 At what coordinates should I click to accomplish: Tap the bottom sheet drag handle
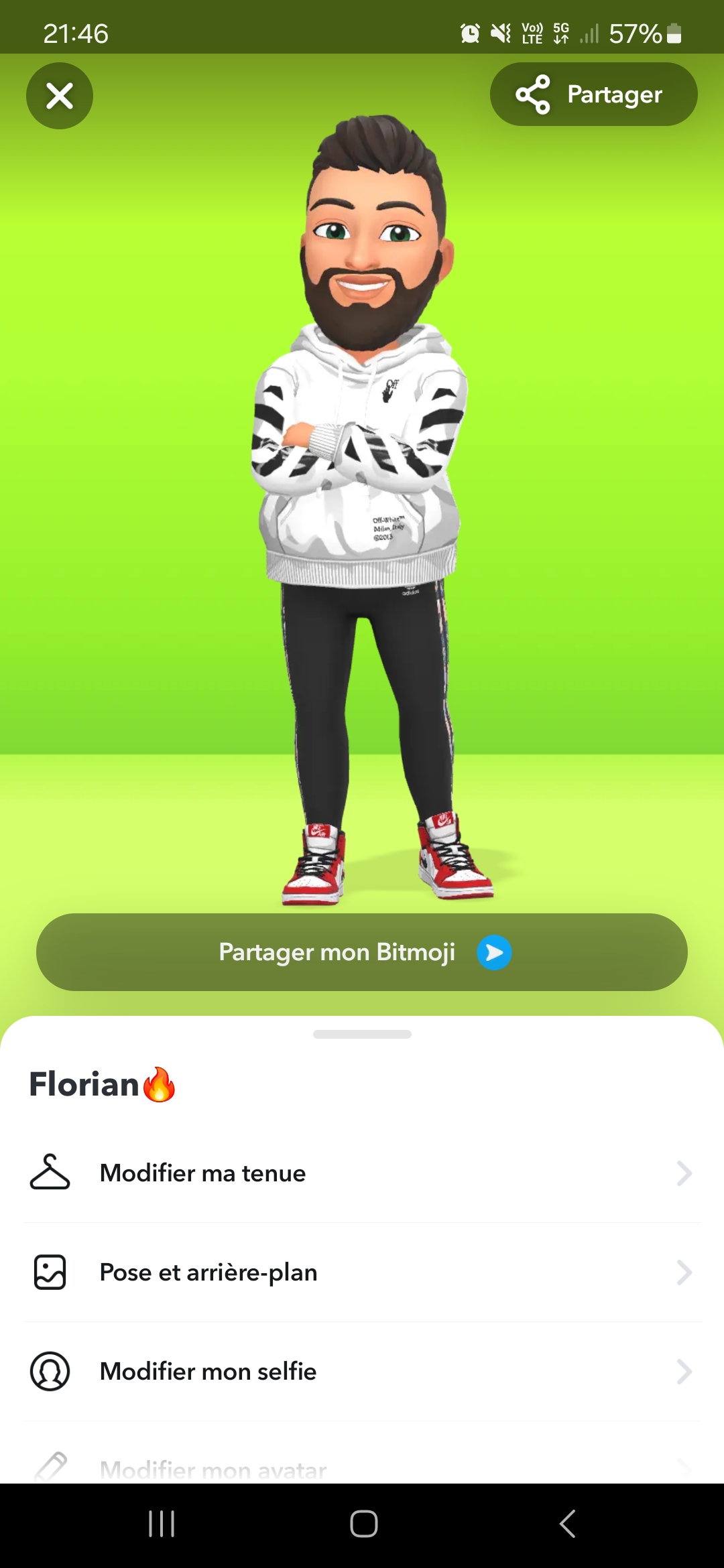(x=362, y=1034)
